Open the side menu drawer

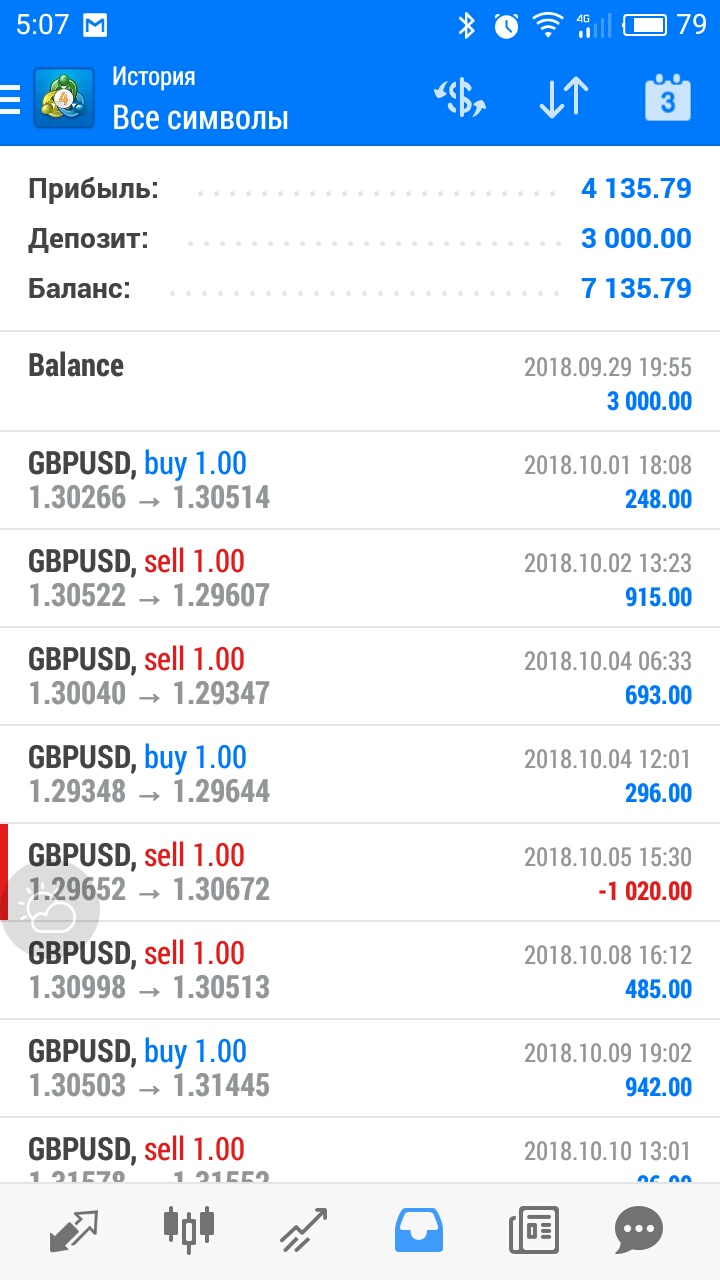pyautogui.click(x=10, y=99)
